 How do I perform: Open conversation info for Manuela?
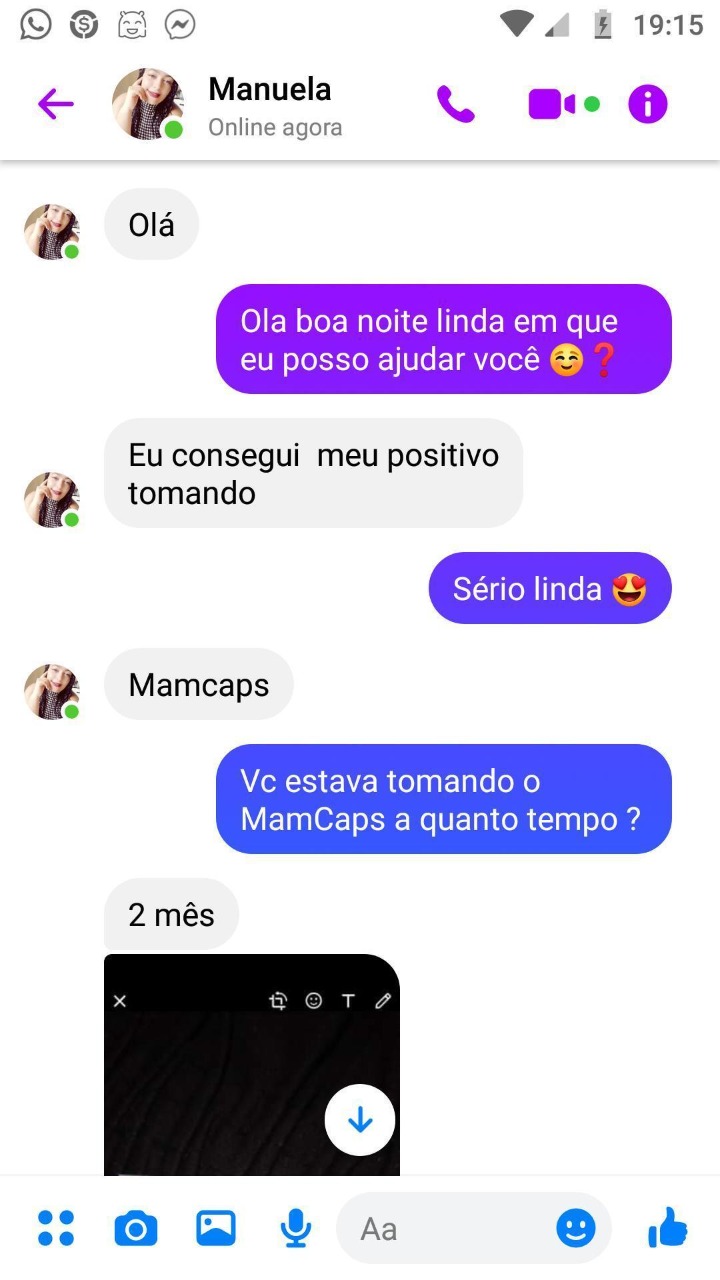point(647,104)
